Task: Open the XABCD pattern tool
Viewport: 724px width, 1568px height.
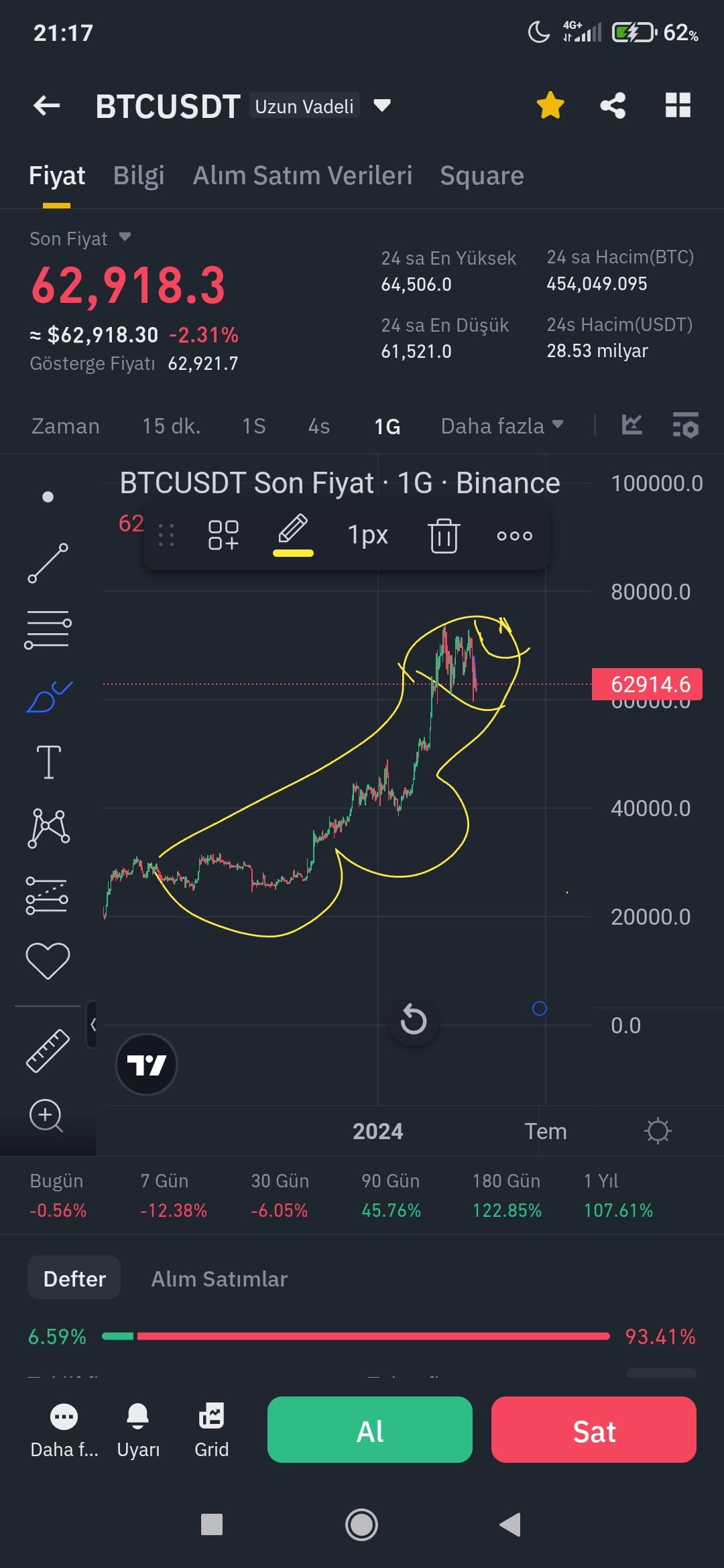Action: coord(48,828)
